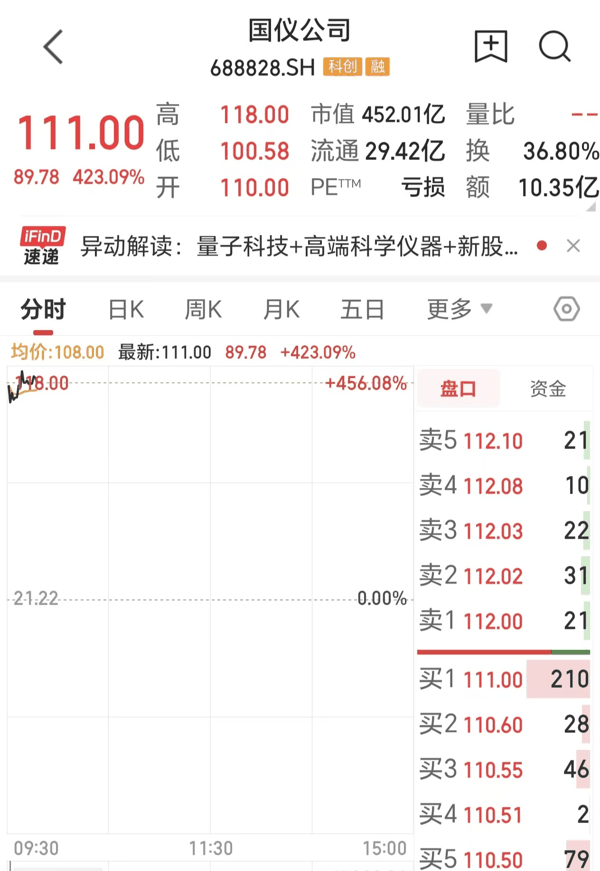Dismiss the 异动解读 banner
The width and height of the screenshot is (600, 871).
[x=573, y=246]
